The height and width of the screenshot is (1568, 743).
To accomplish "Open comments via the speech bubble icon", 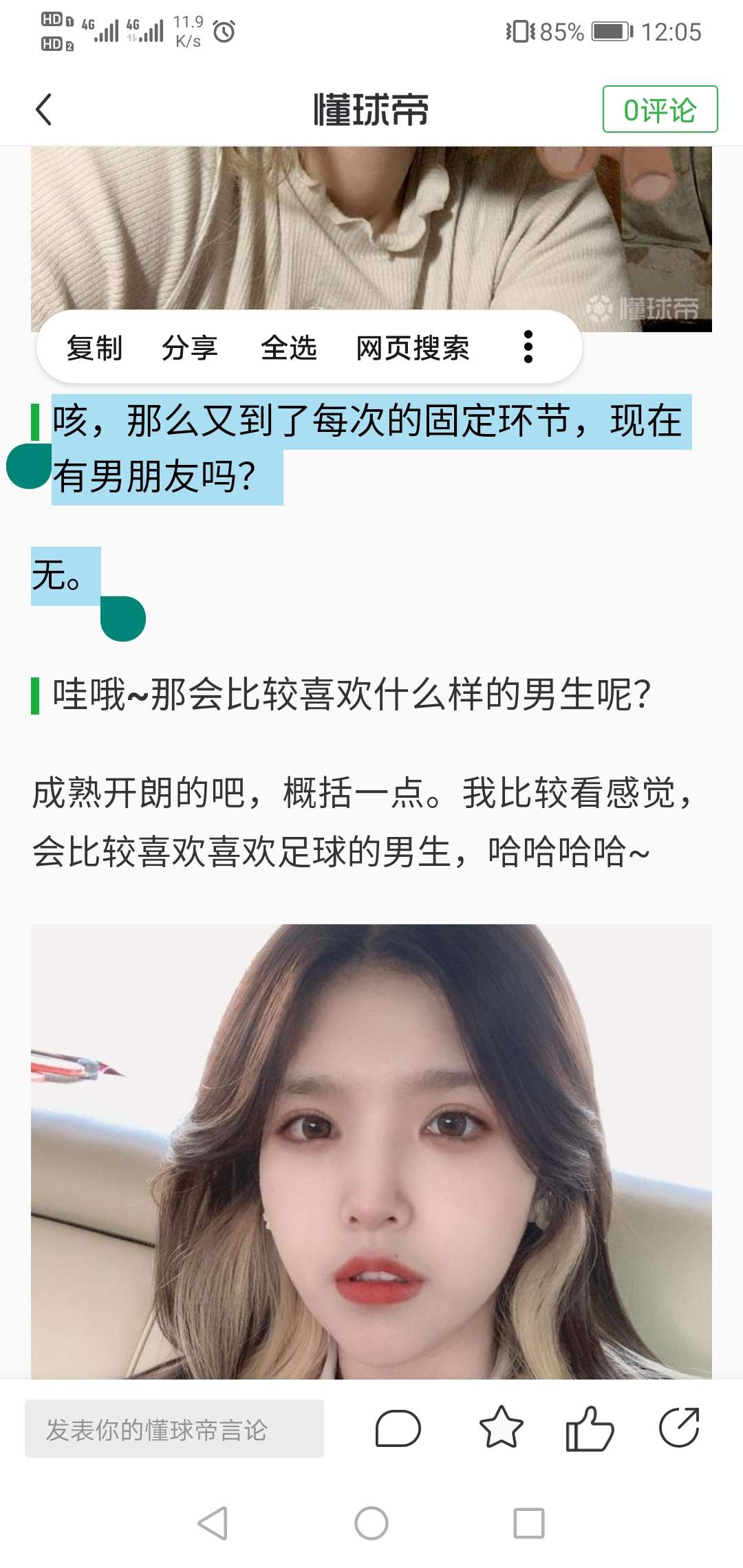I will point(398,1428).
